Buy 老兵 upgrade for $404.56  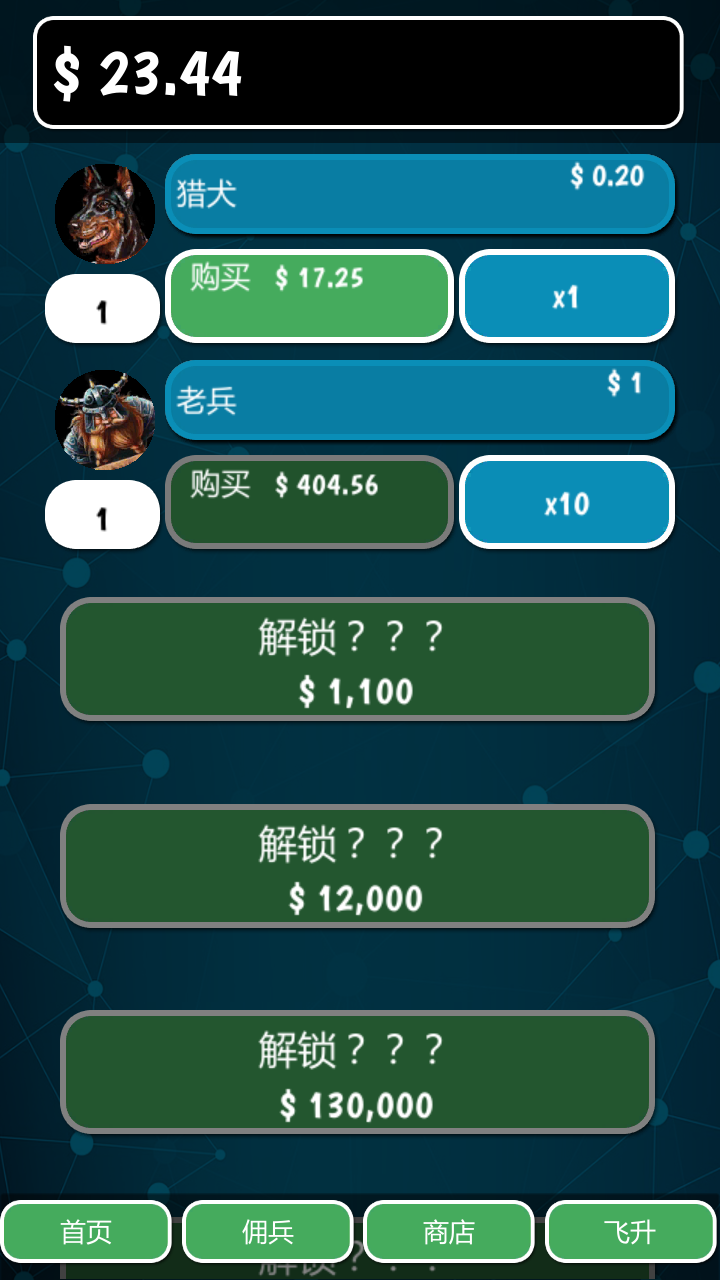[x=309, y=502]
